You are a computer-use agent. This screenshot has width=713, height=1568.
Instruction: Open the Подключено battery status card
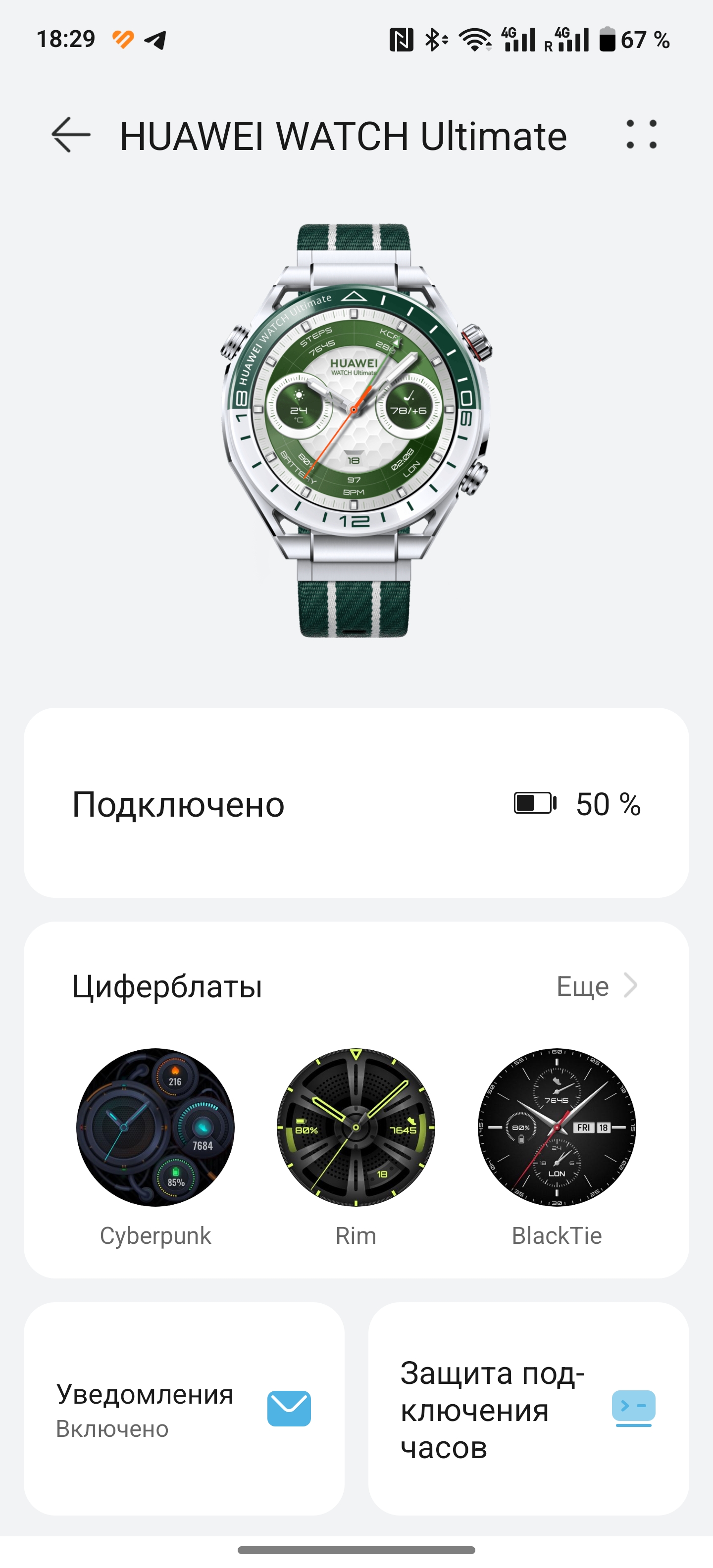356,803
